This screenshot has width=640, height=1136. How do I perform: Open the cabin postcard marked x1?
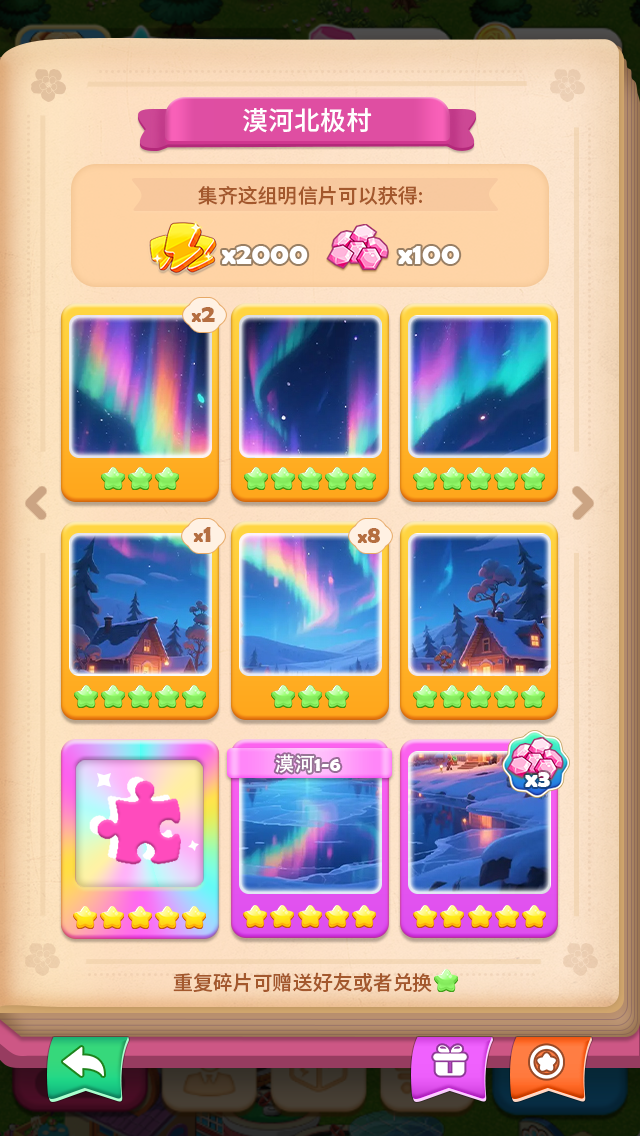tap(140, 618)
